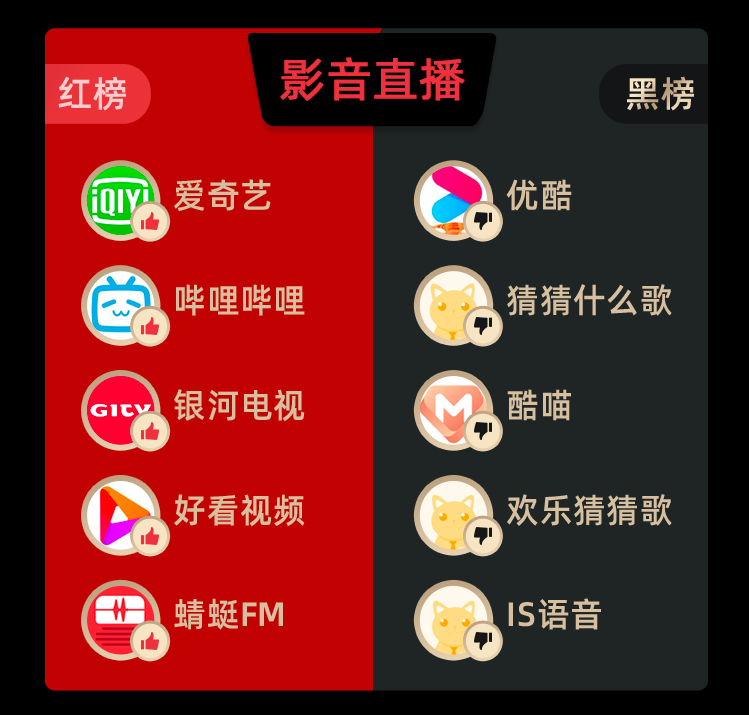The height and width of the screenshot is (715, 749).
Task: Open the 好看视频 entry
Action: click(238, 511)
